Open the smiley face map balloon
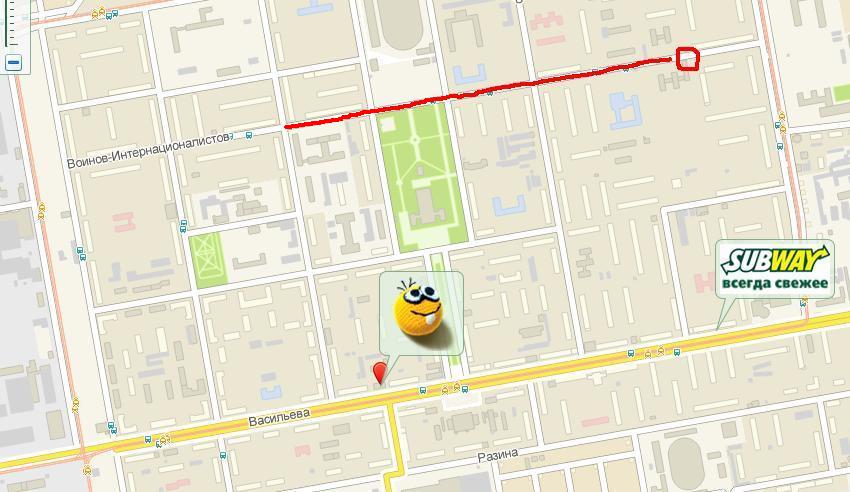The image size is (850, 492). point(421,311)
